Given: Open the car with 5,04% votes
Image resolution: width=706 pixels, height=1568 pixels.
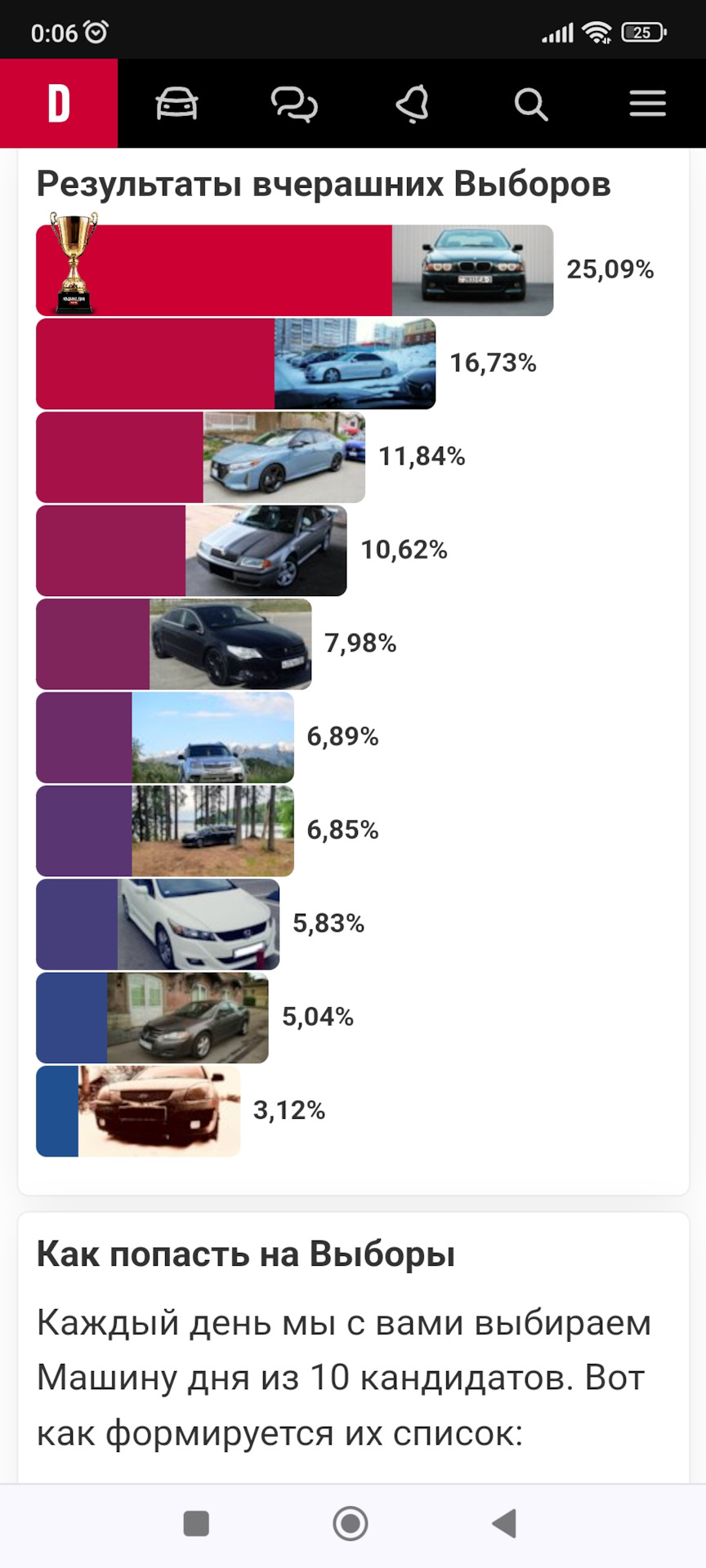Looking at the screenshot, I should tap(187, 1018).
